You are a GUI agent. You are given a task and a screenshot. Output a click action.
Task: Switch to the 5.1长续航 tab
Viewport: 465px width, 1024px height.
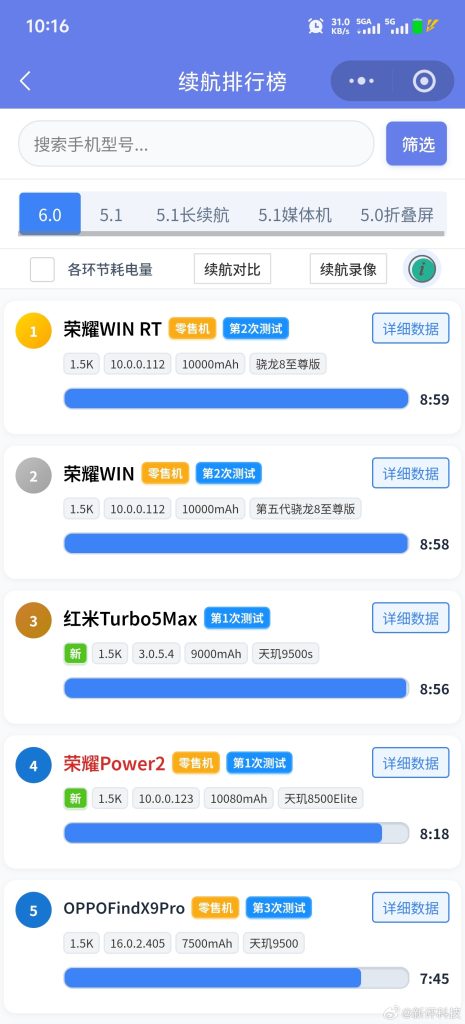click(x=193, y=215)
